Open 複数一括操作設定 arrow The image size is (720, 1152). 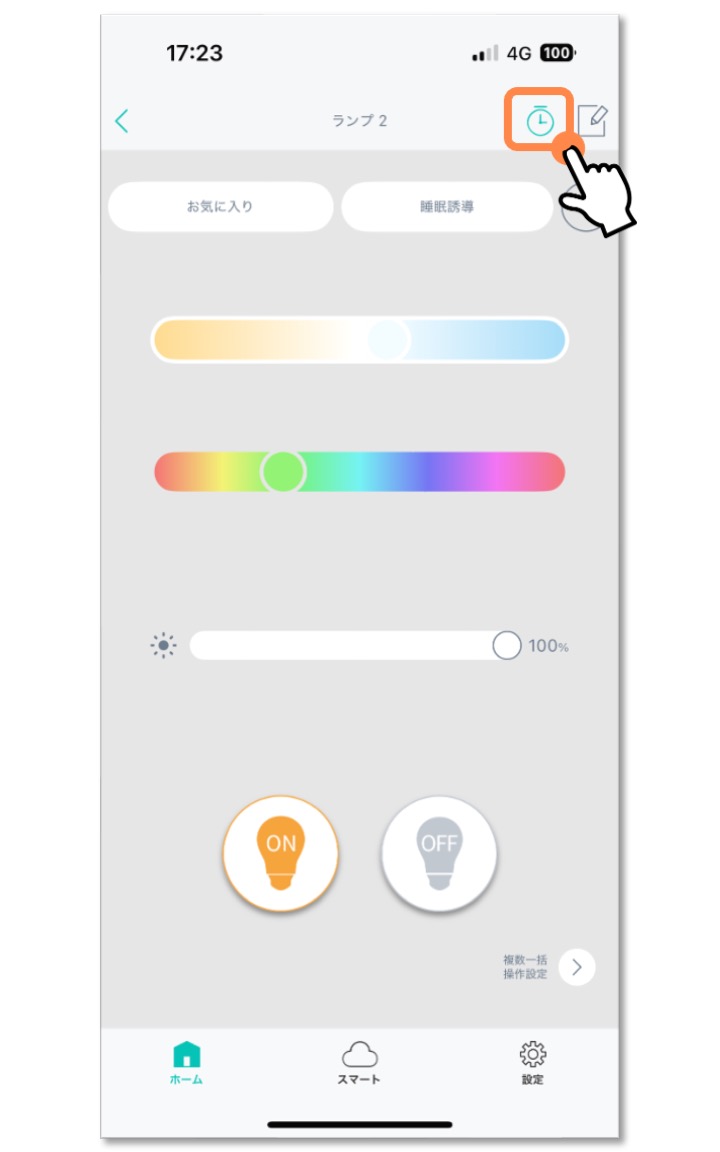pyautogui.click(x=576, y=967)
